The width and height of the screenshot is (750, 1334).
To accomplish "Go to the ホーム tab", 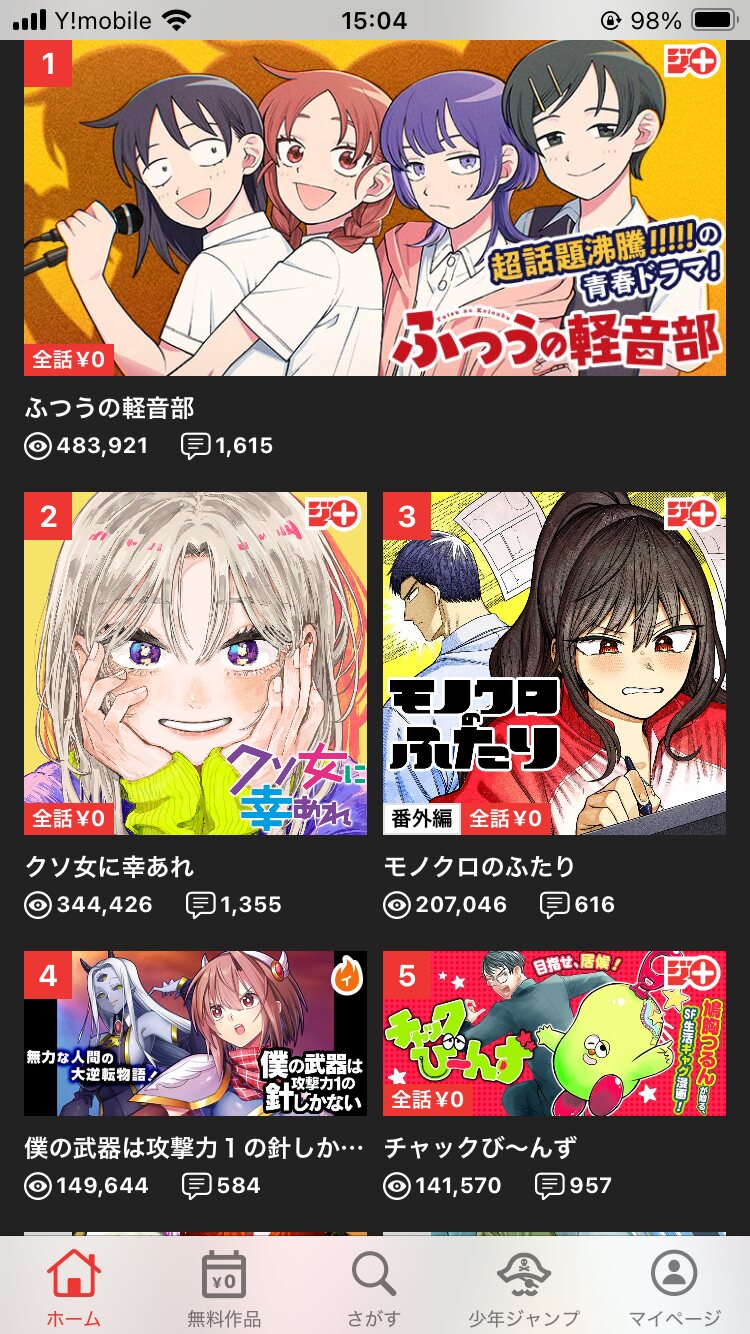I will pos(74,1288).
